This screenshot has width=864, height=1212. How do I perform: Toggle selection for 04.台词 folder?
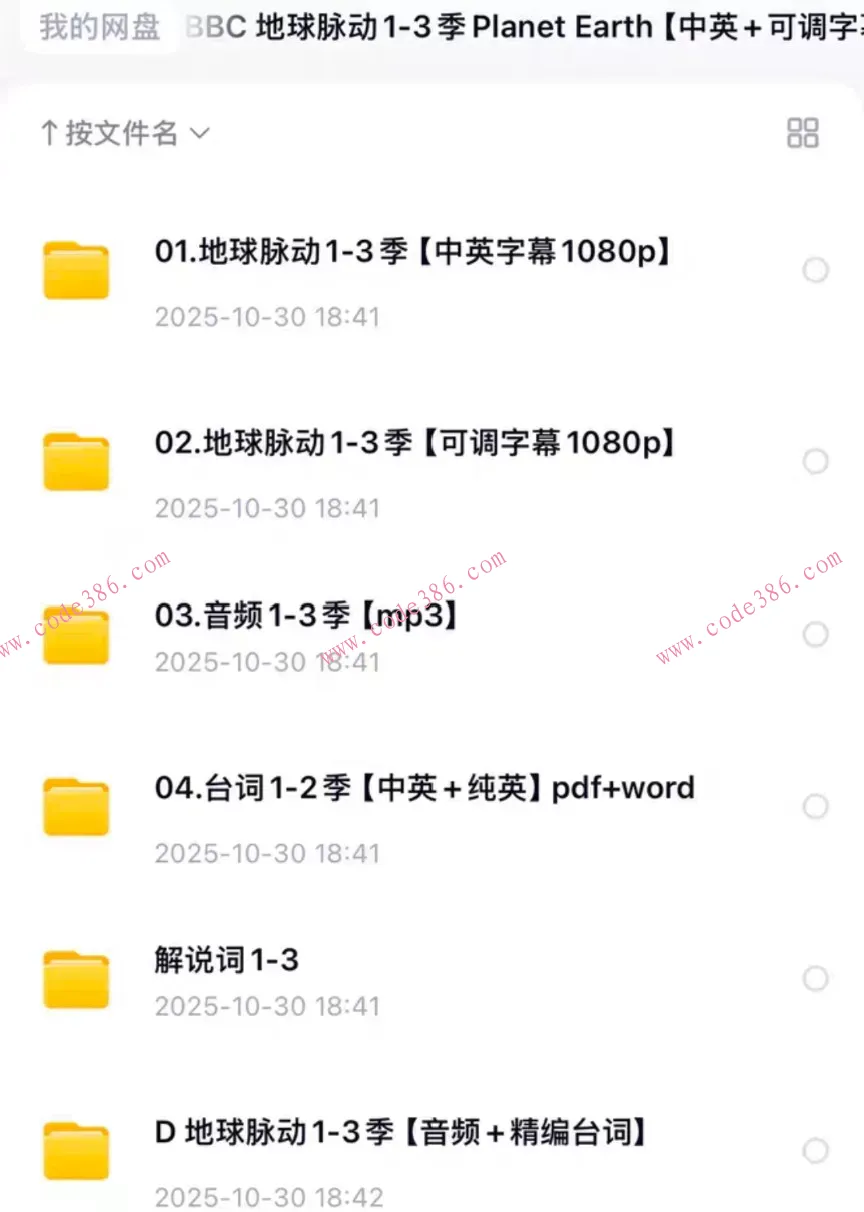(816, 806)
